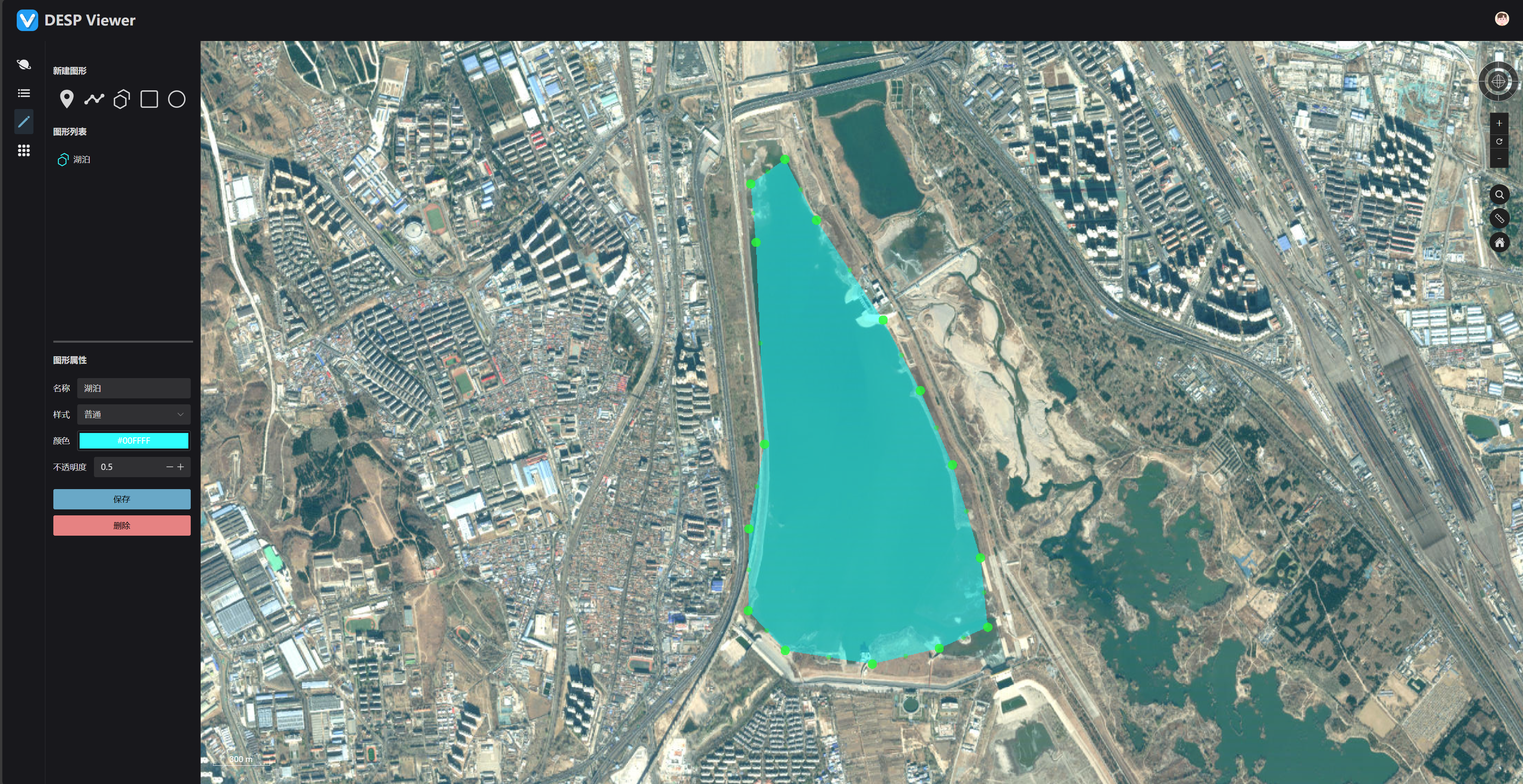This screenshot has height=784, width=1523.
Task: Return map to home view
Action: coord(1500,242)
